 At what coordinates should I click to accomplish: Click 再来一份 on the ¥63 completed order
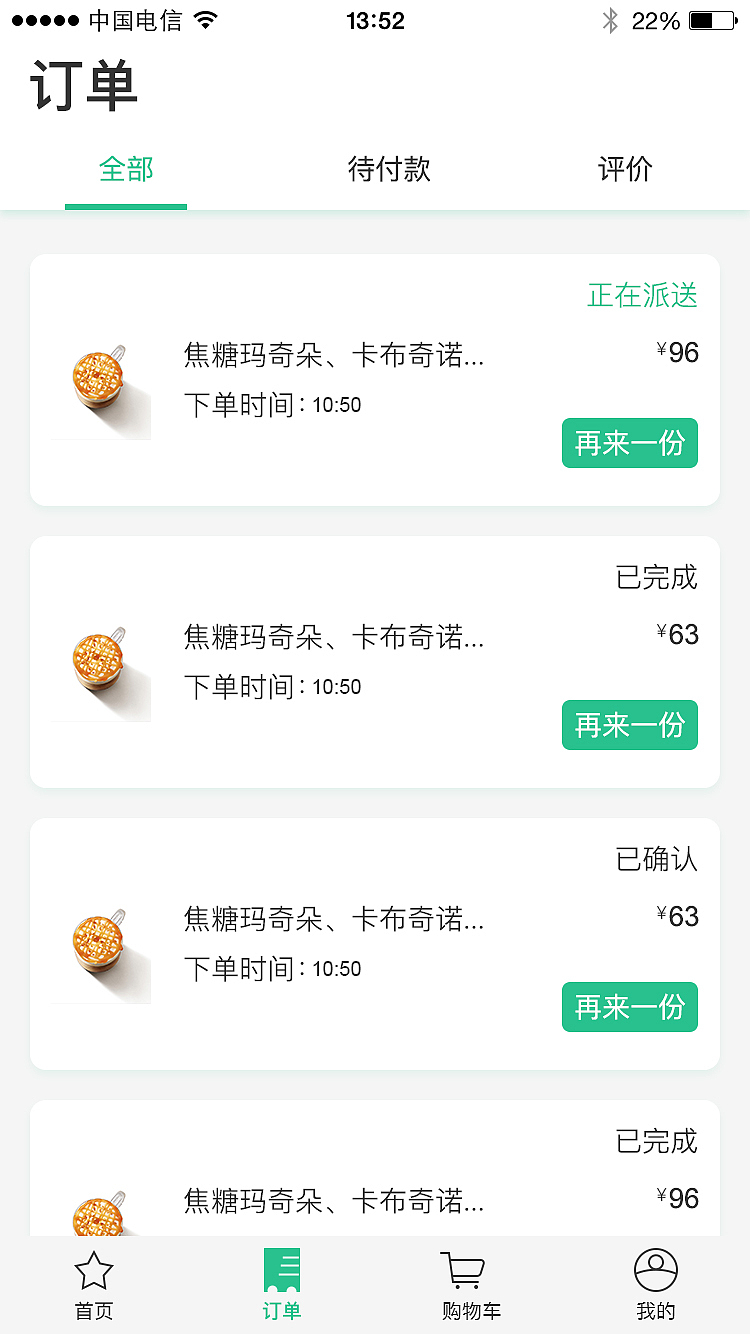[x=629, y=725]
